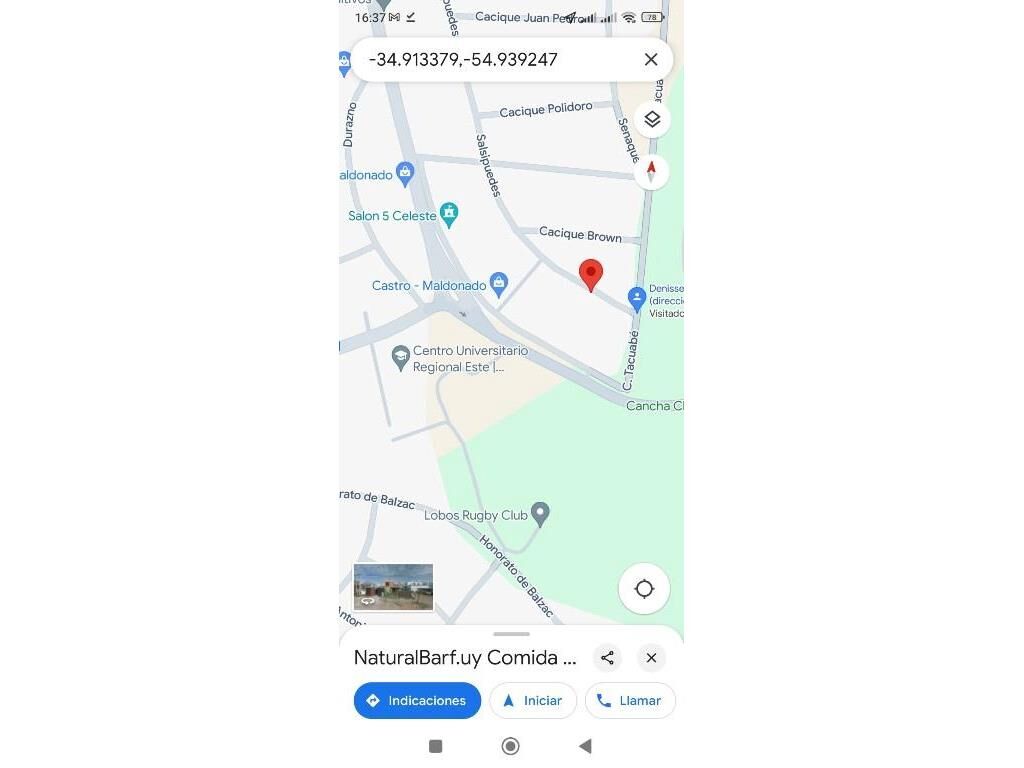1024x768 pixels.
Task: Close the NaturalBarf.uy place card
Action: [651, 658]
